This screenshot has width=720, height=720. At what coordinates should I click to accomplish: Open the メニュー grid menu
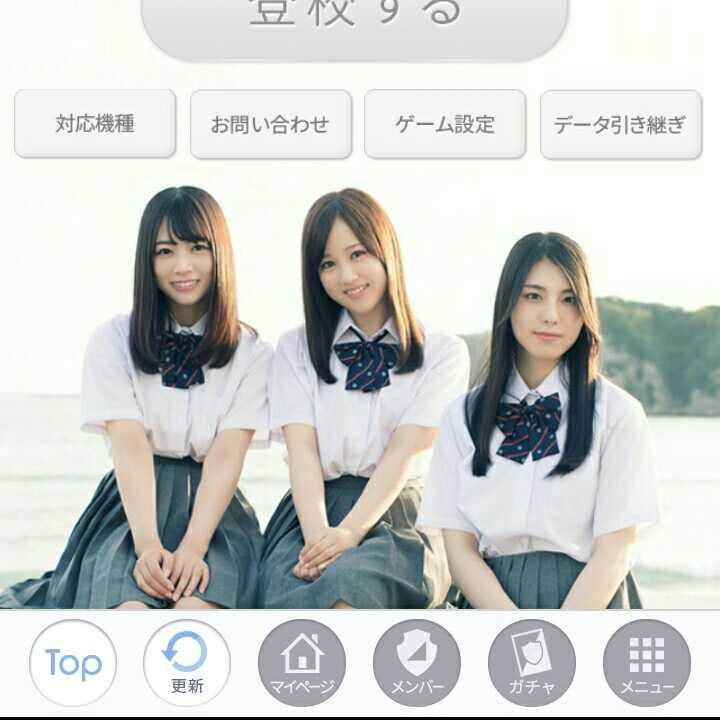point(647,663)
